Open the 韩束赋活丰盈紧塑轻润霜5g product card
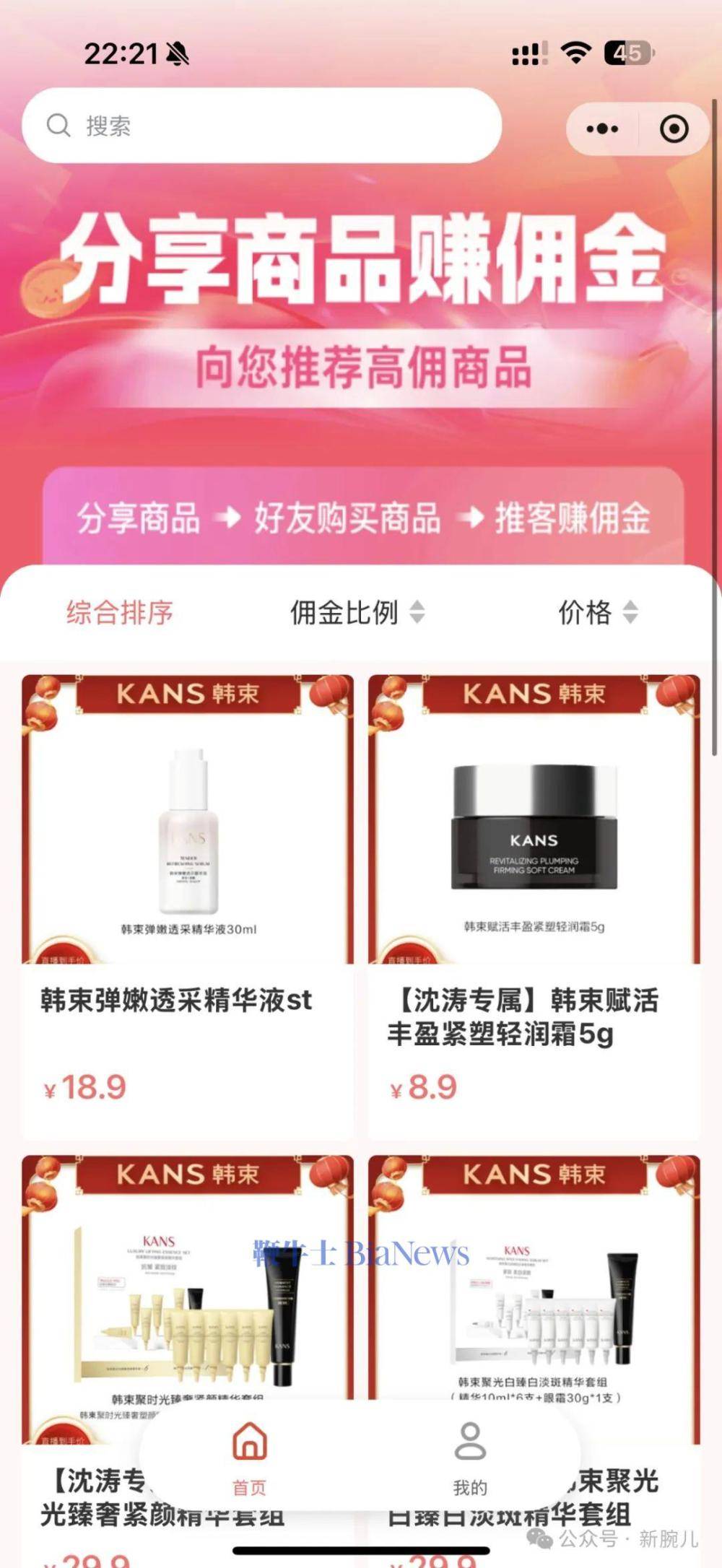722x1568 pixels. click(534, 902)
